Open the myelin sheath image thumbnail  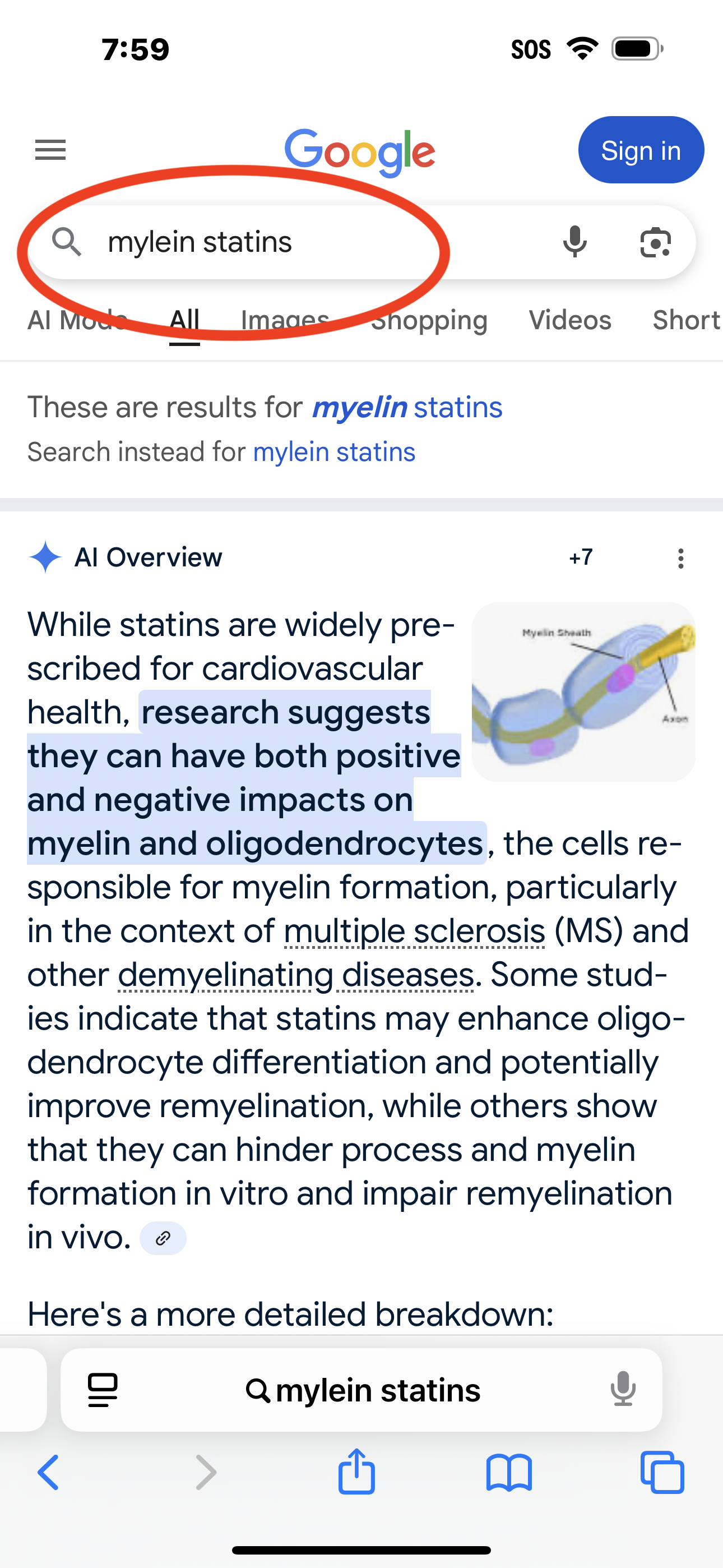point(583,691)
